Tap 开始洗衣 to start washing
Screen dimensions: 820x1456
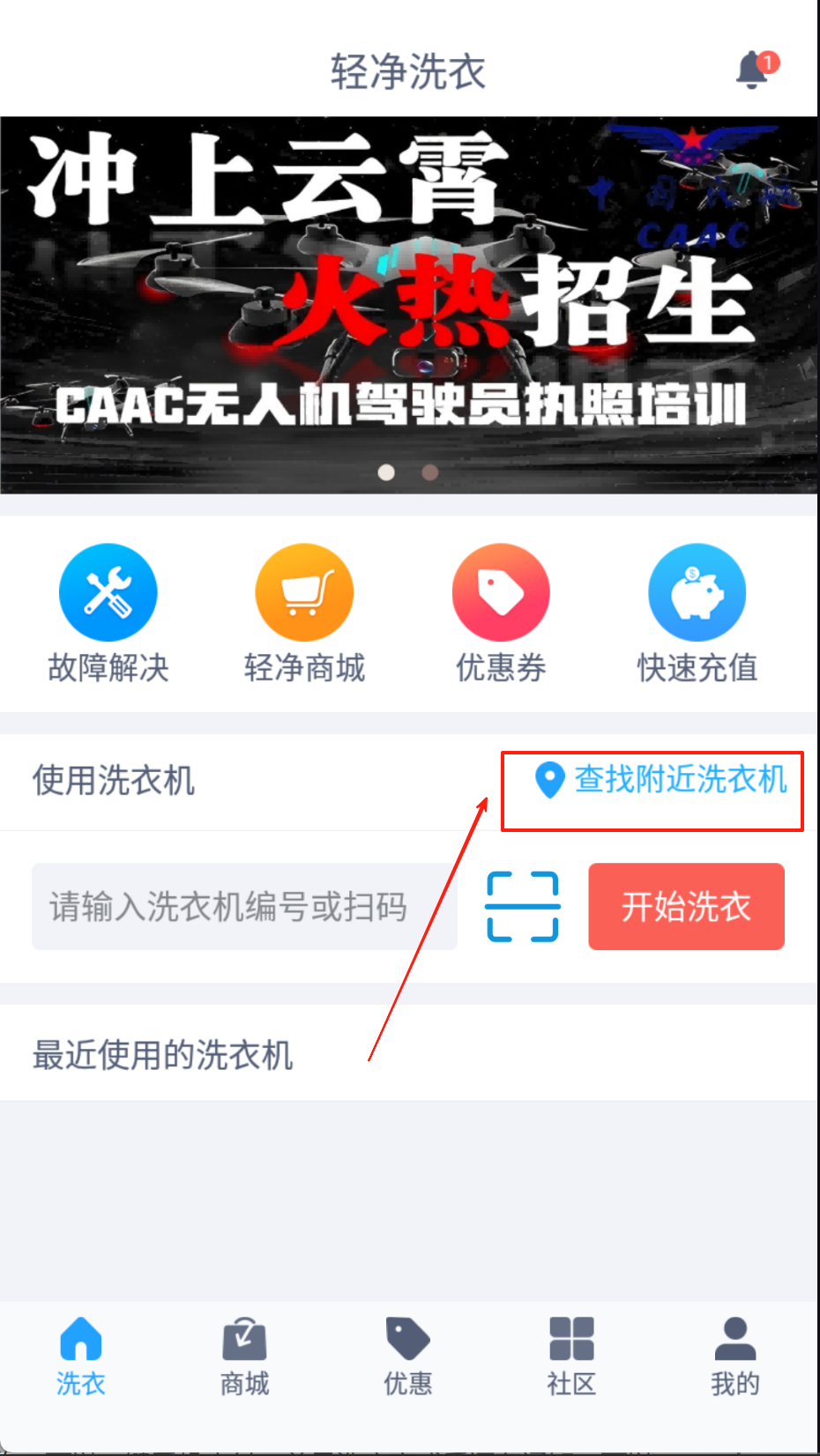[686, 907]
